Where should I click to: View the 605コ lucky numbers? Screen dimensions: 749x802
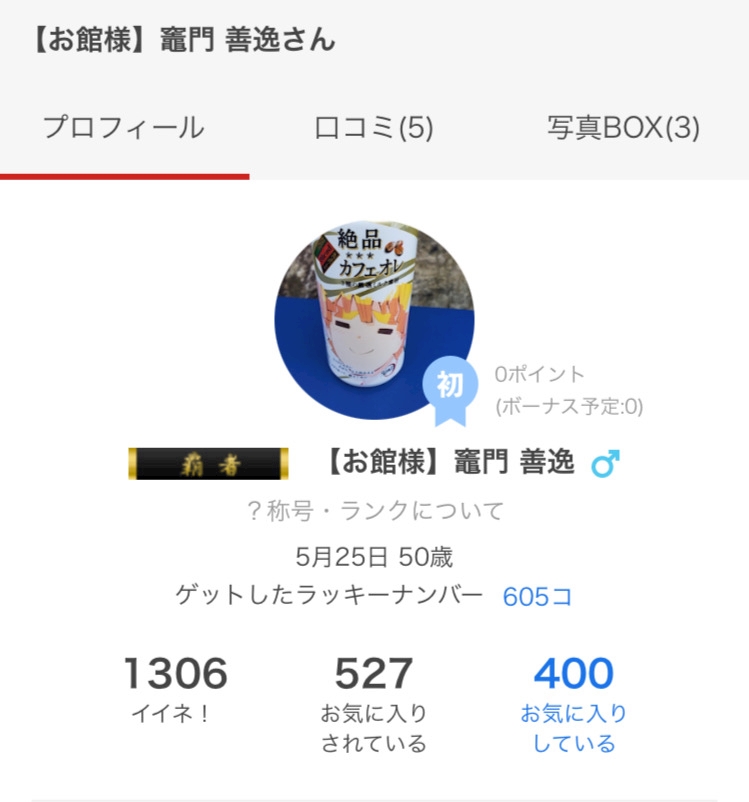click(538, 597)
